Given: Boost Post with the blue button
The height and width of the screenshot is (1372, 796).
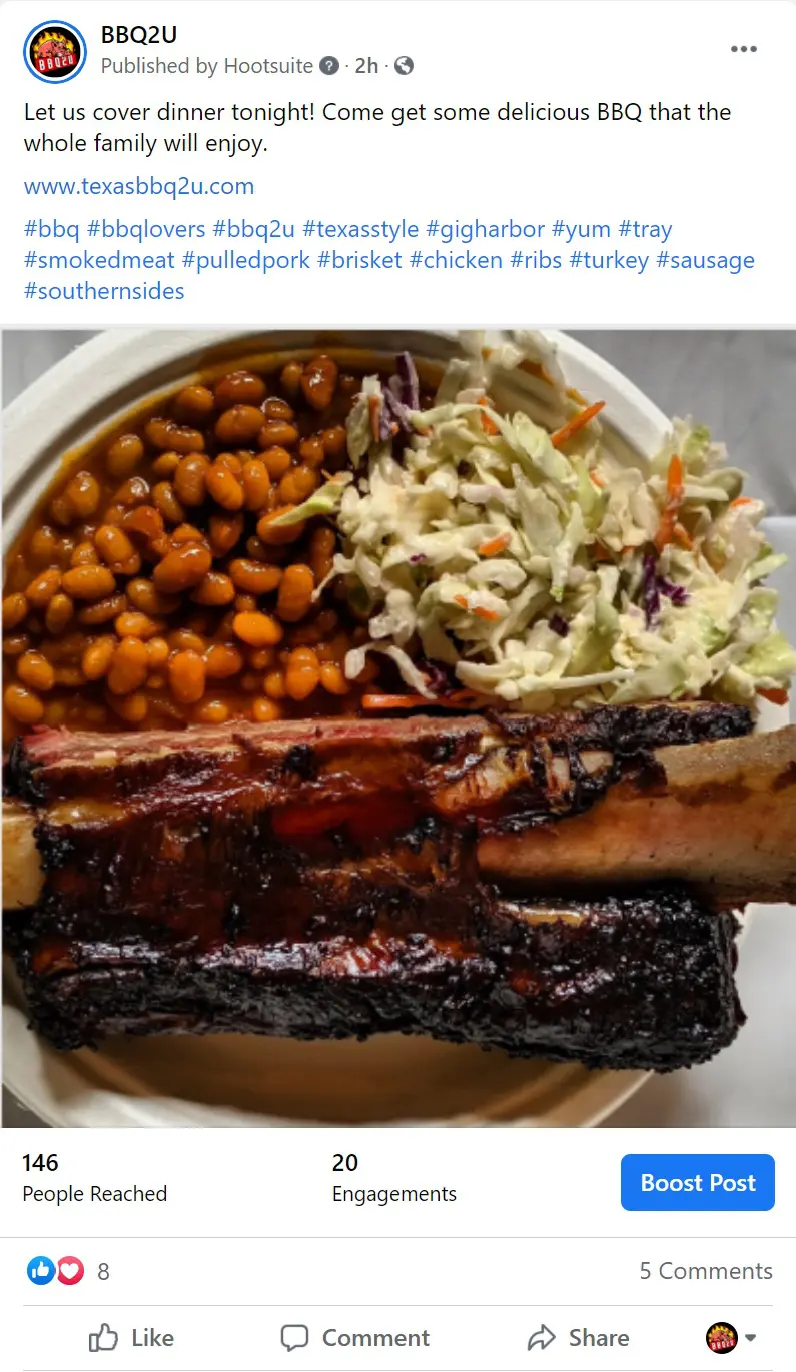Looking at the screenshot, I should [697, 1183].
